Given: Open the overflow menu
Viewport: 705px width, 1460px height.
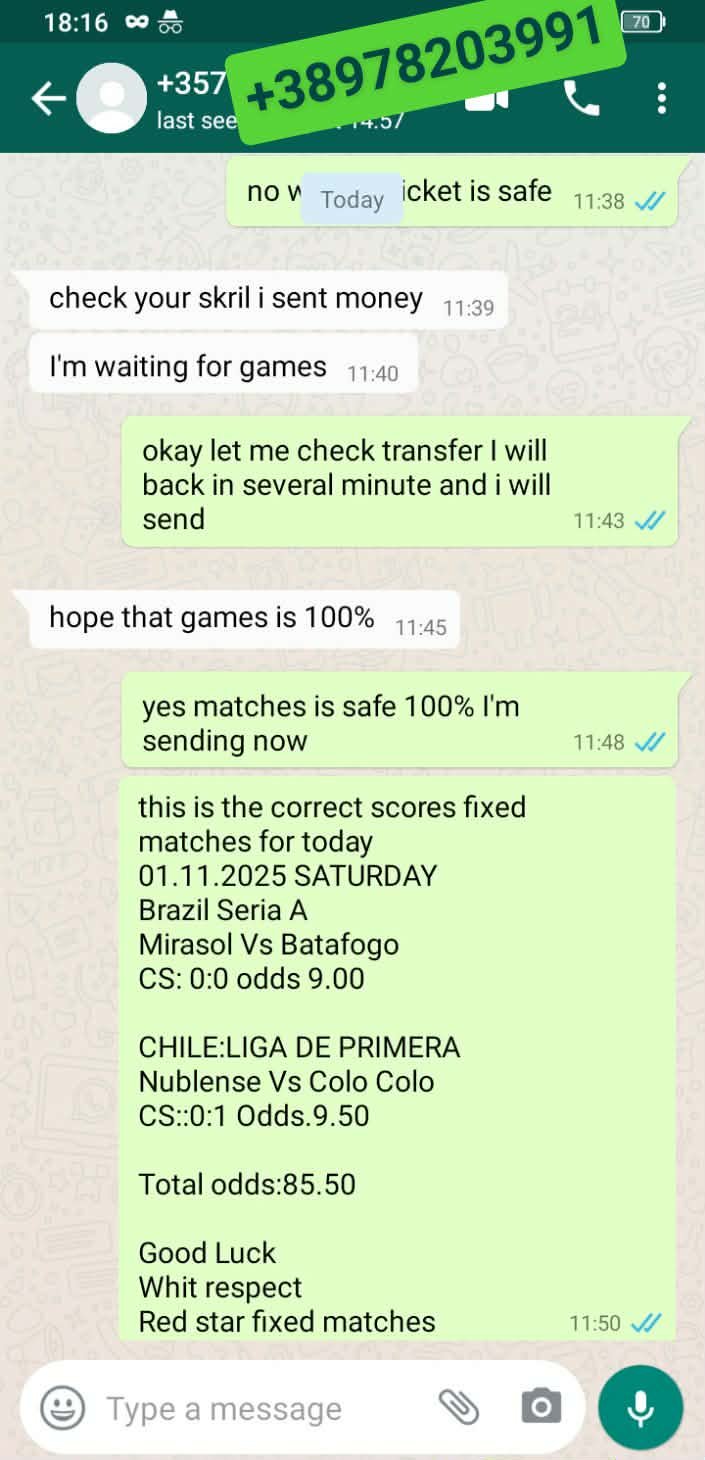Looking at the screenshot, I should click(661, 98).
